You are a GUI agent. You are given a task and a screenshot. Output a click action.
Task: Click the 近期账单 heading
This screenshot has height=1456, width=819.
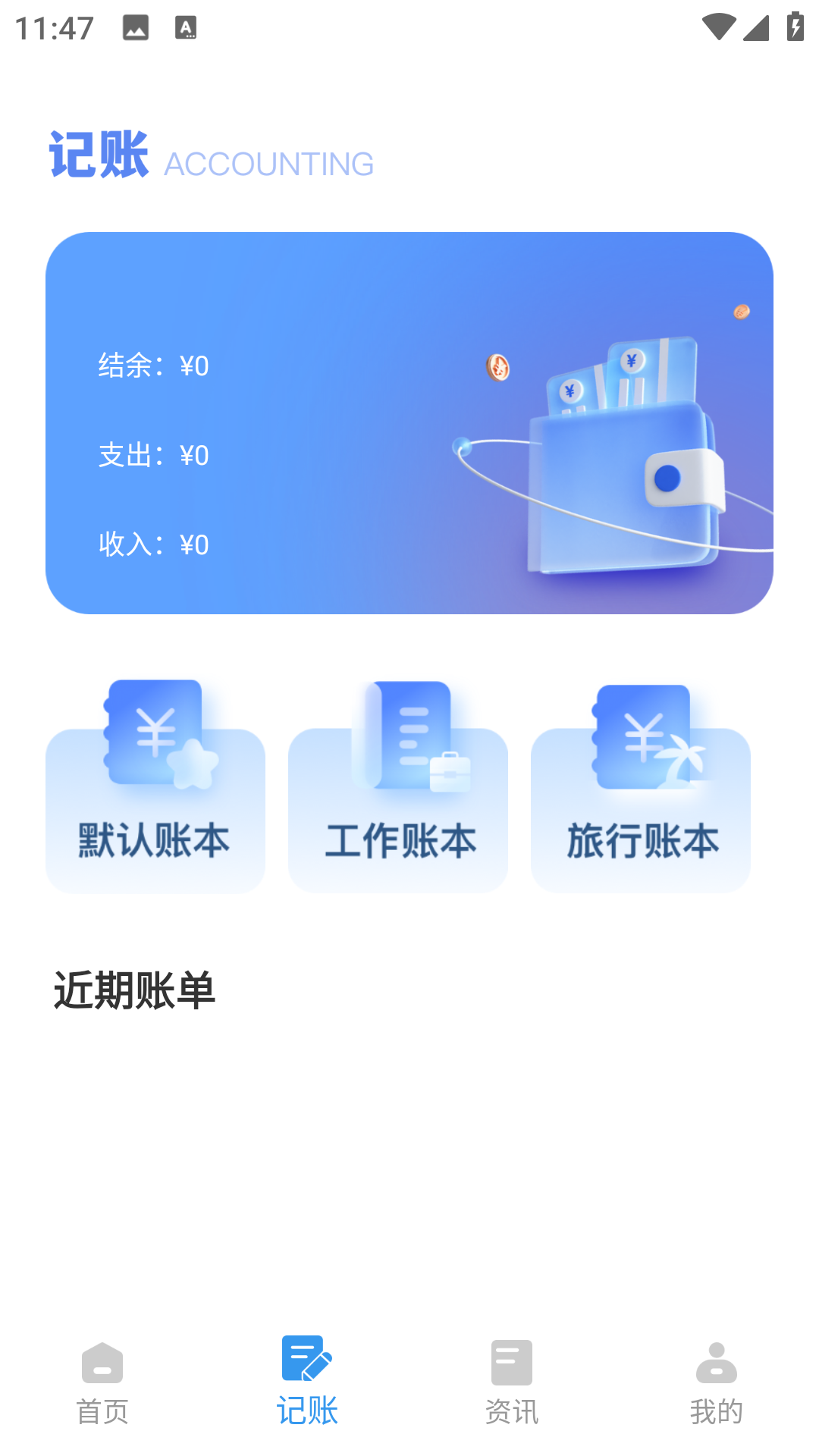pyautogui.click(x=134, y=988)
